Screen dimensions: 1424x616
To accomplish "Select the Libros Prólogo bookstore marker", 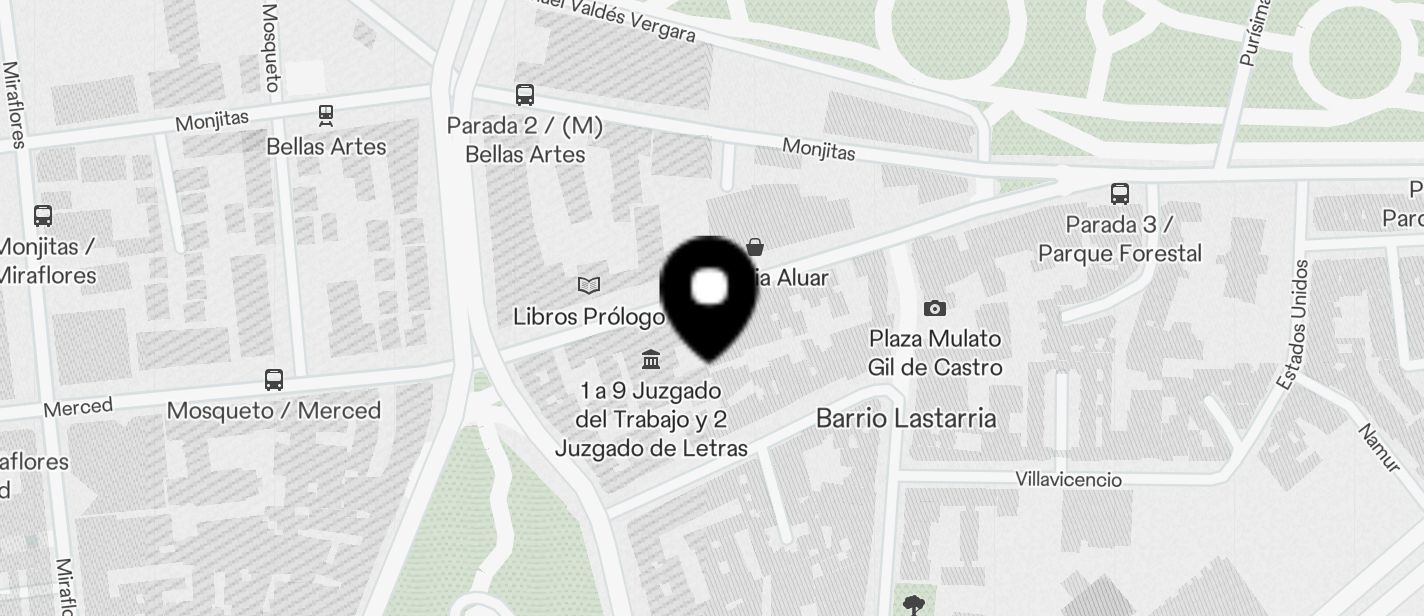I will (589, 287).
